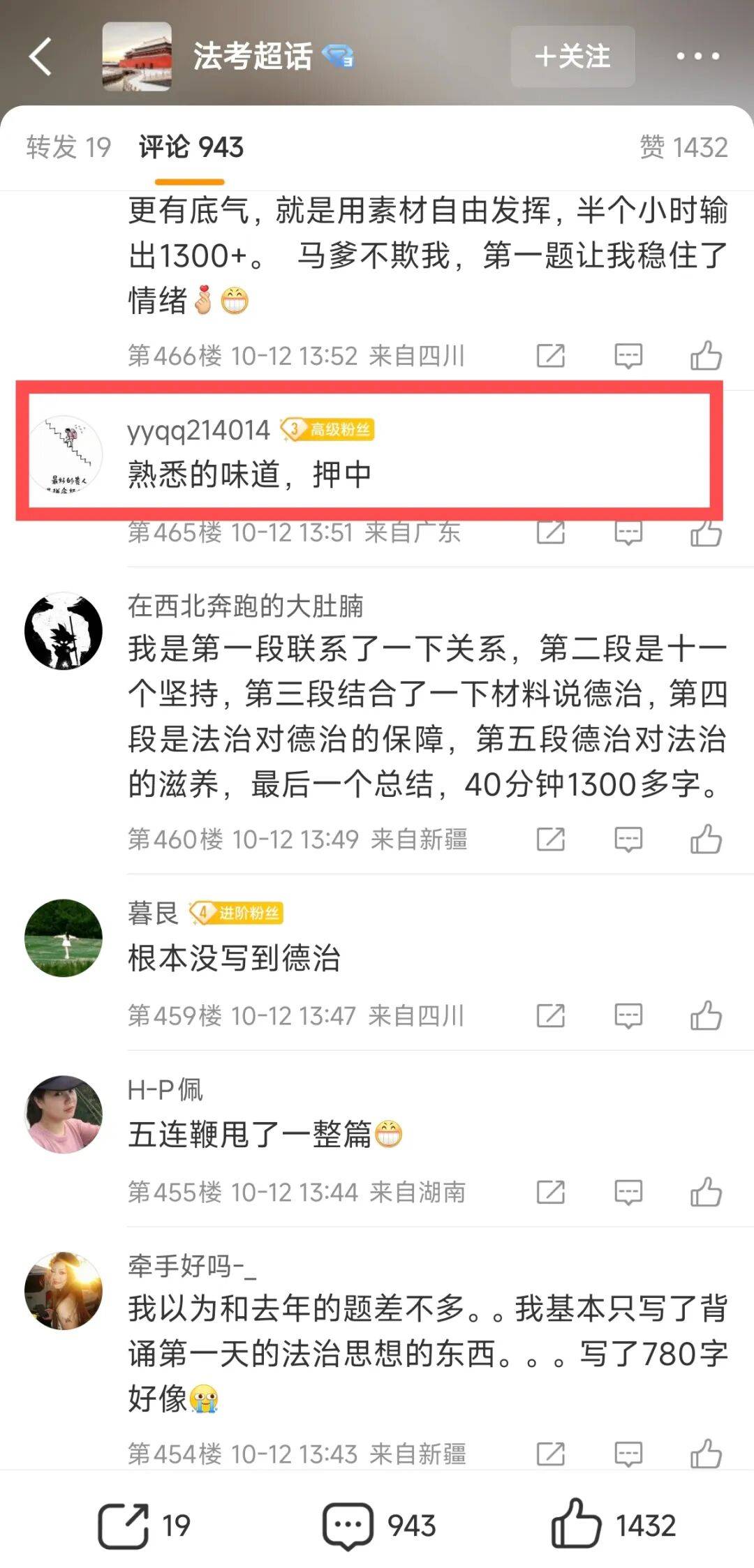Like 在西北奔跑的大肚腩's 第460楼 comment
The width and height of the screenshot is (754, 1568).
[x=706, y=839]
